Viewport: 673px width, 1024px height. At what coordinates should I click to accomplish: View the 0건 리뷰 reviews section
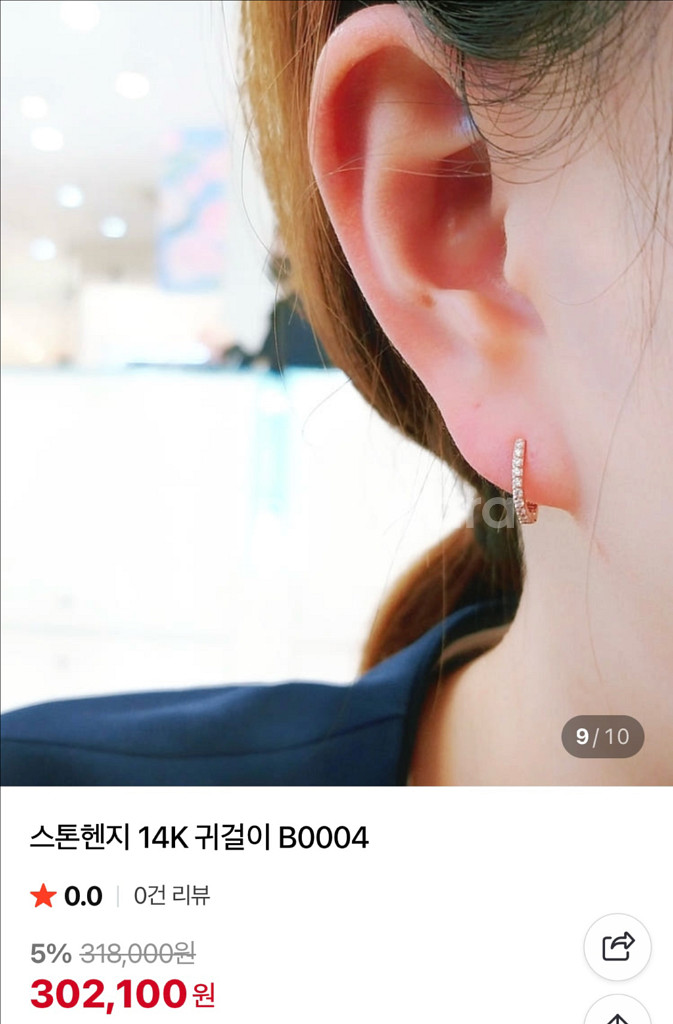[172, 896]
